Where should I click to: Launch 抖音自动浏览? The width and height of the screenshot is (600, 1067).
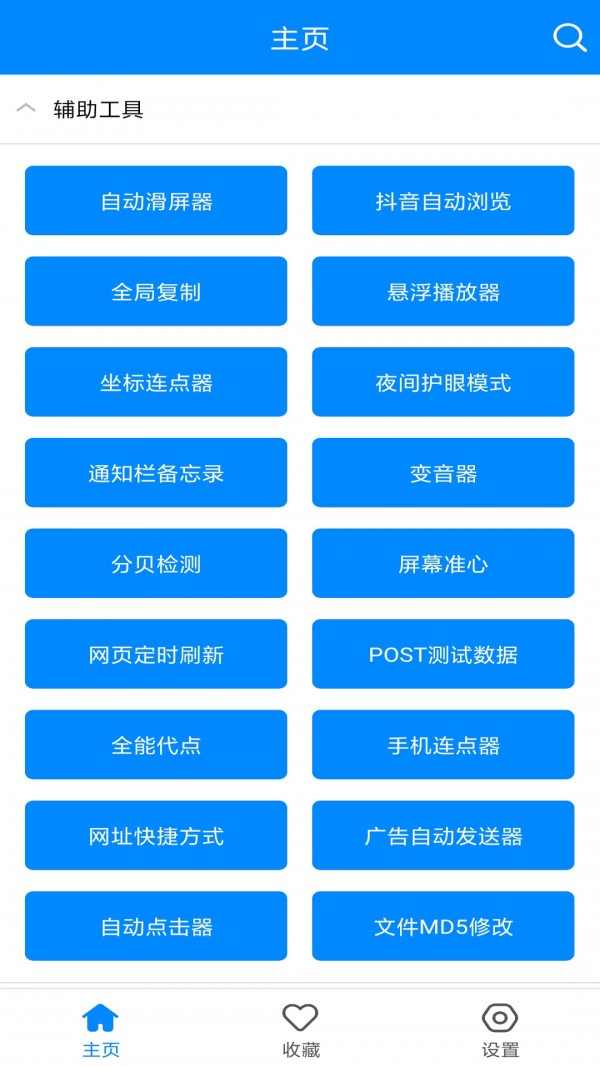coord(443,201)
